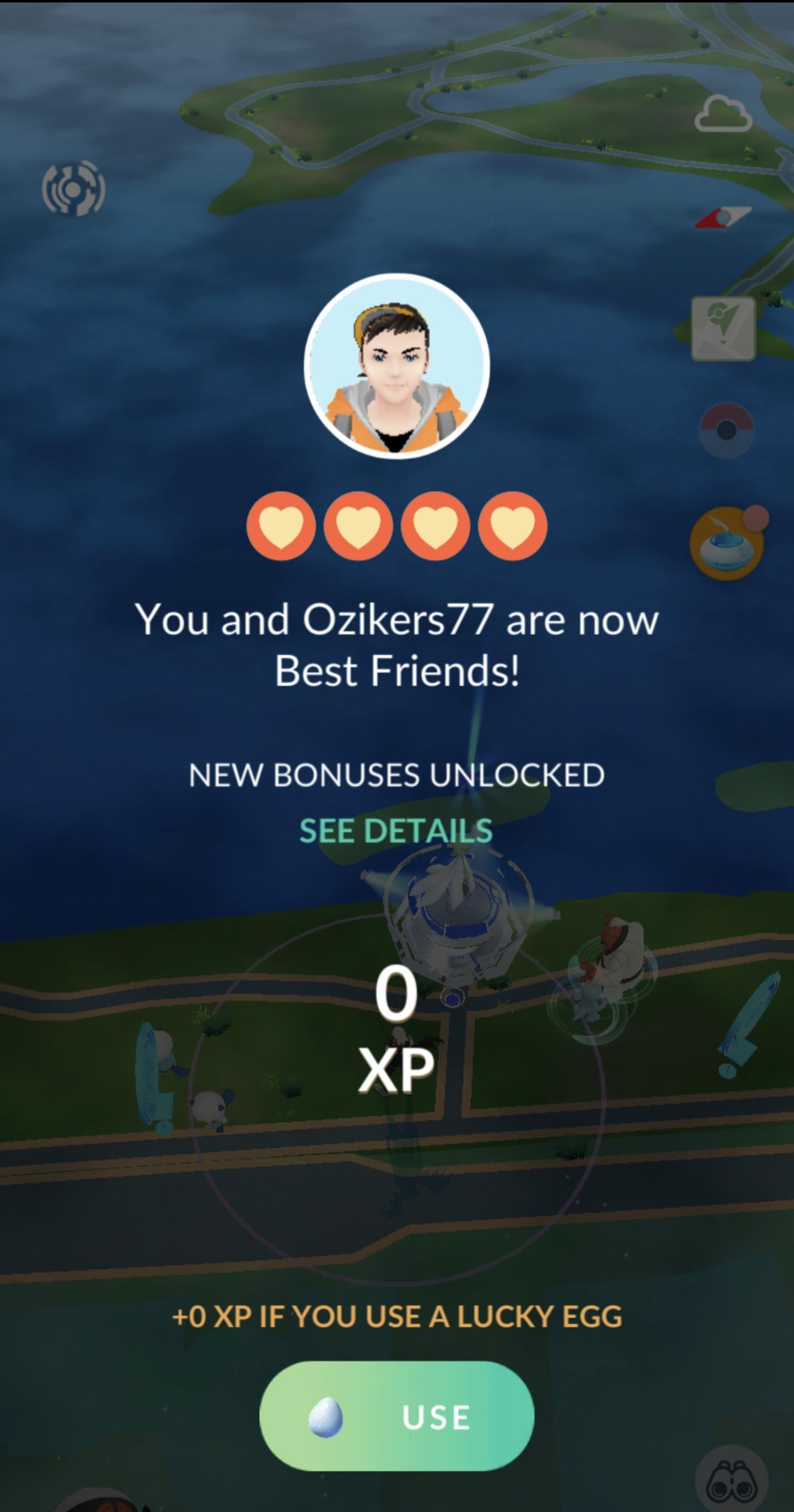The height and width of the screenshot is (1512, 794).
Task: Tap SEE DETAILS for new bonuses
Action: click(x=396, y=830)
